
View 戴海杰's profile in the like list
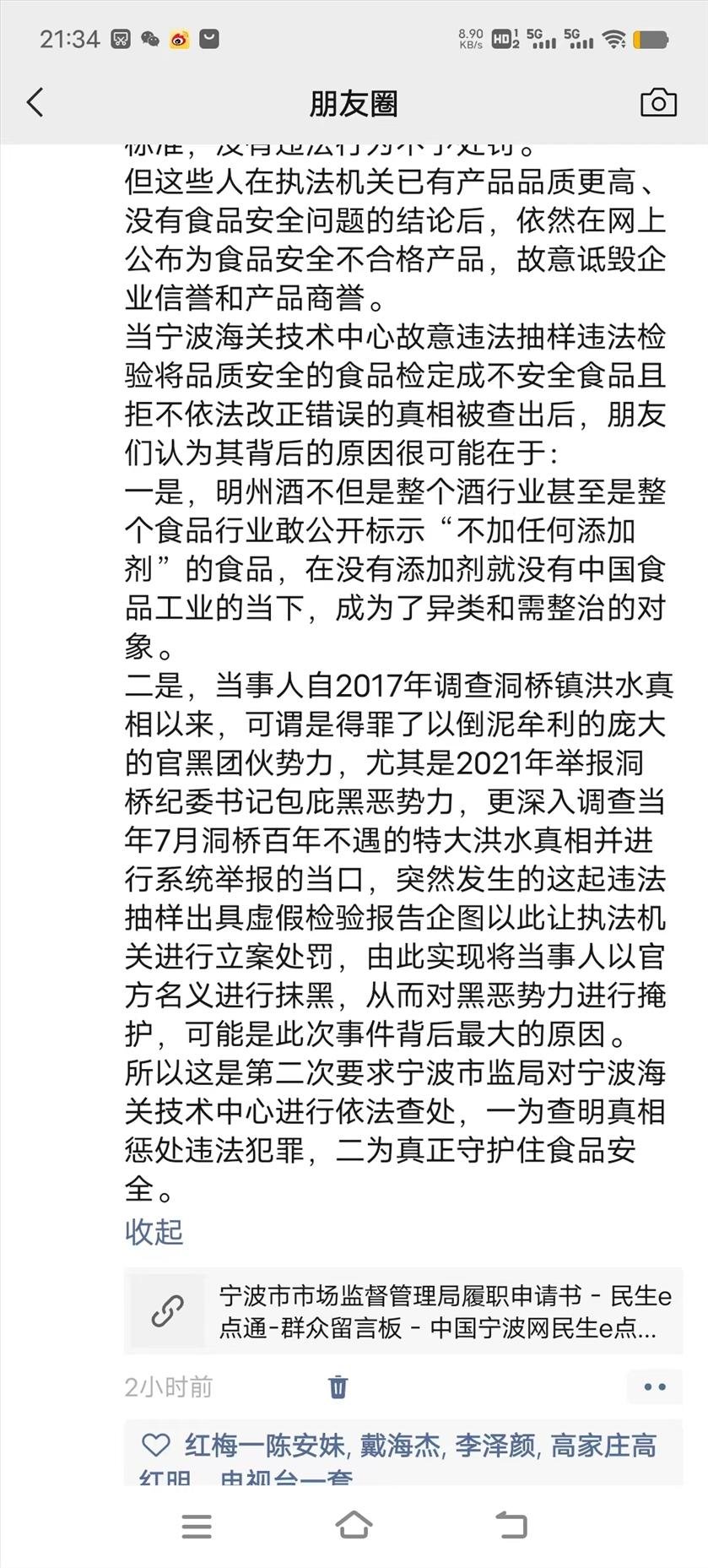pyautogui.click(x=400, y=1446)
